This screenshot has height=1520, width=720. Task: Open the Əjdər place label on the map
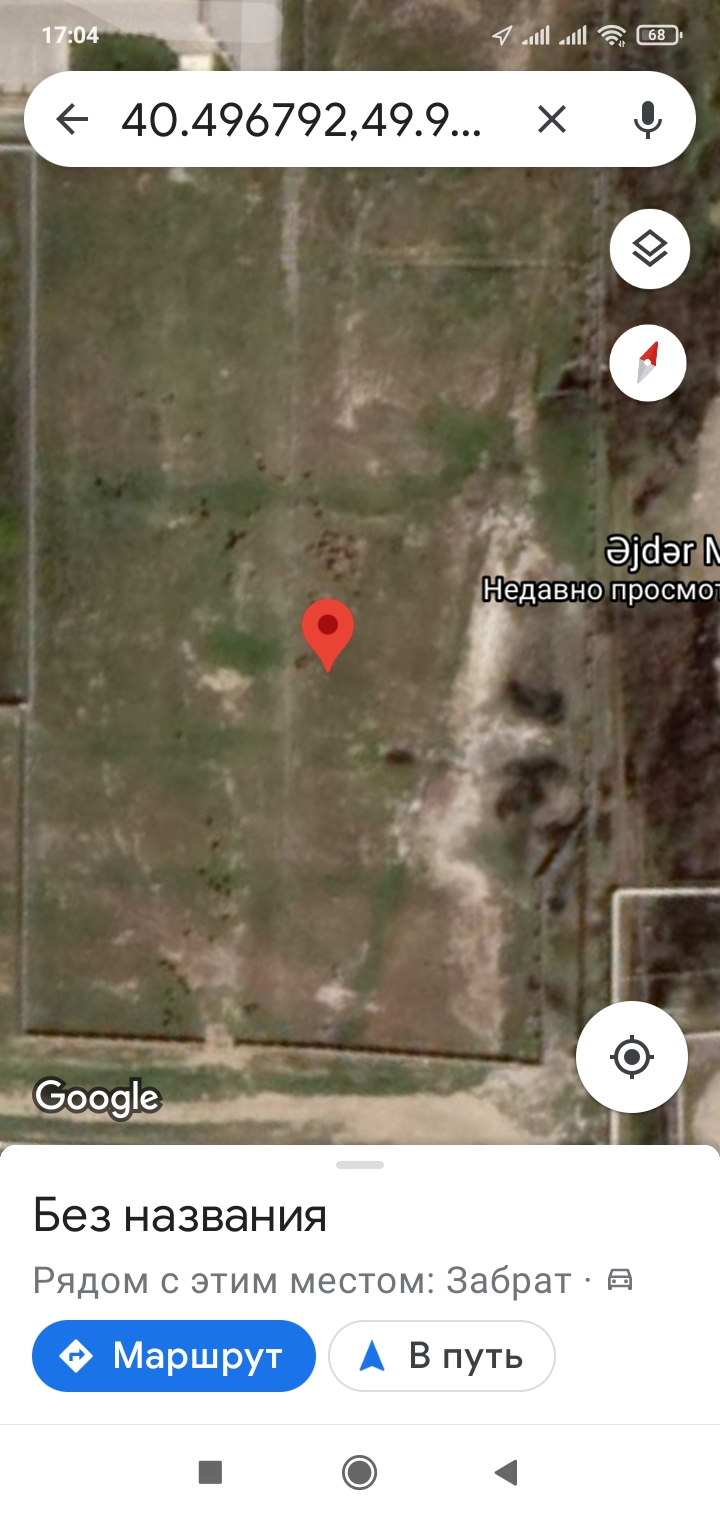[662, 553]
